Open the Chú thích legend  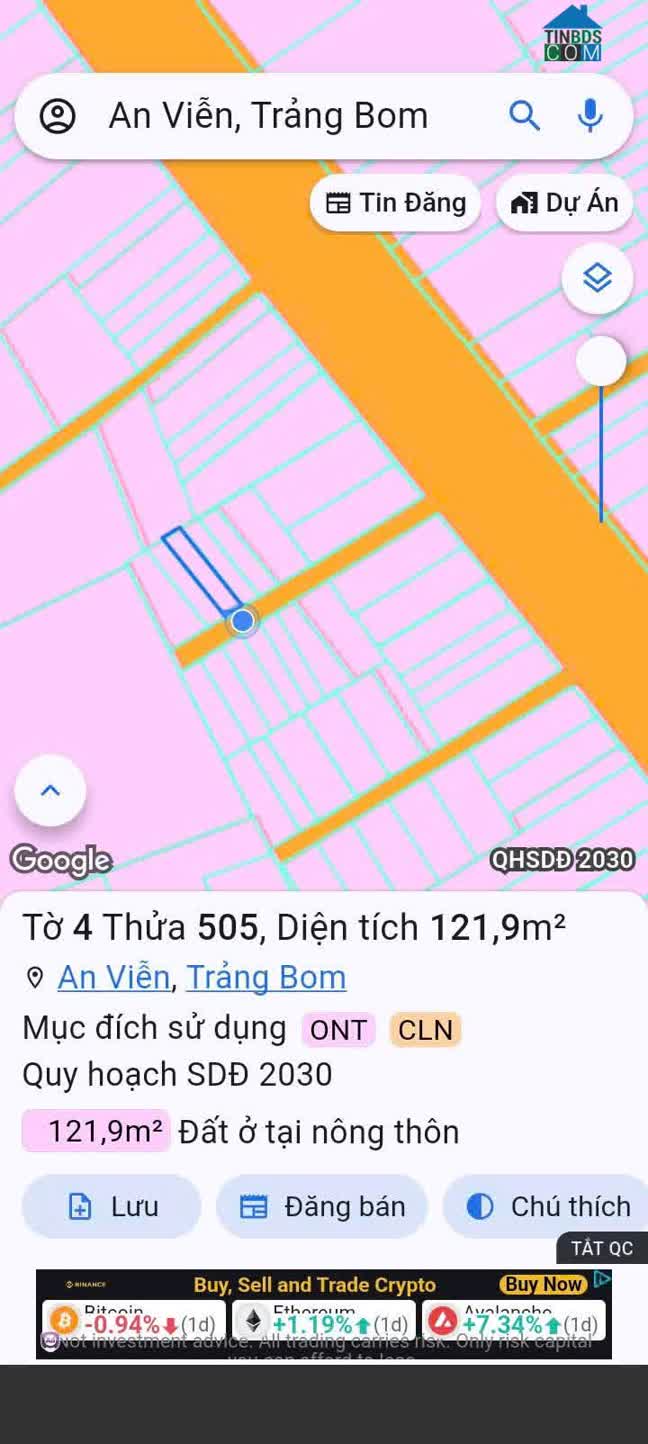point(548,1207)
